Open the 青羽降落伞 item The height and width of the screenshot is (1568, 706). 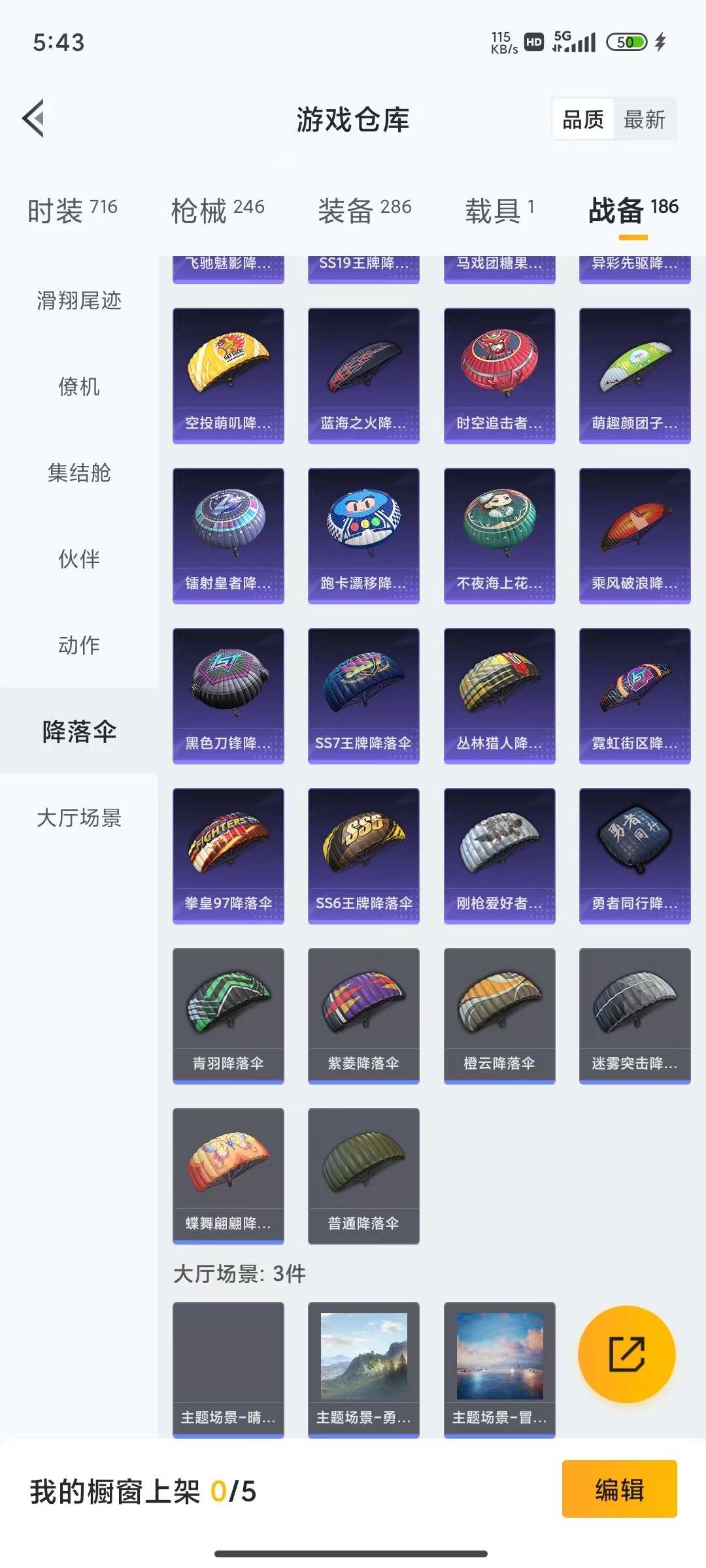pyautogui.click(x=228, y=1015)
